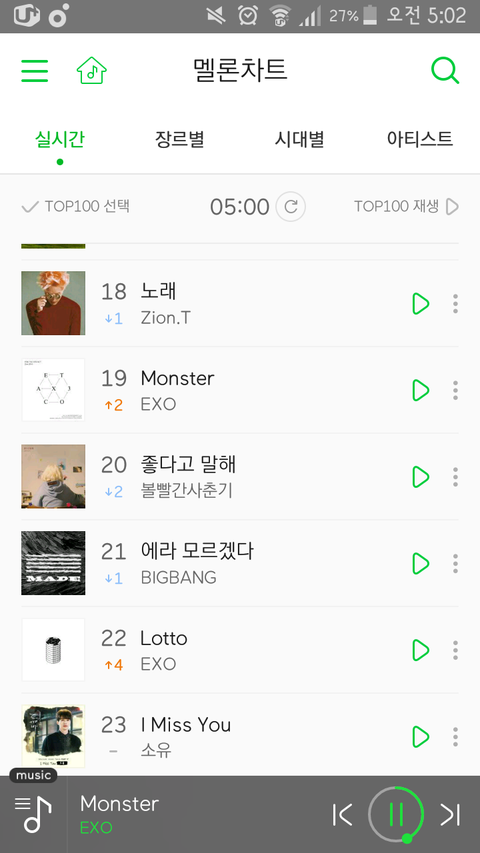Open search in the top bar
Screen dimensions: 480x853
[x=445, y=71]
